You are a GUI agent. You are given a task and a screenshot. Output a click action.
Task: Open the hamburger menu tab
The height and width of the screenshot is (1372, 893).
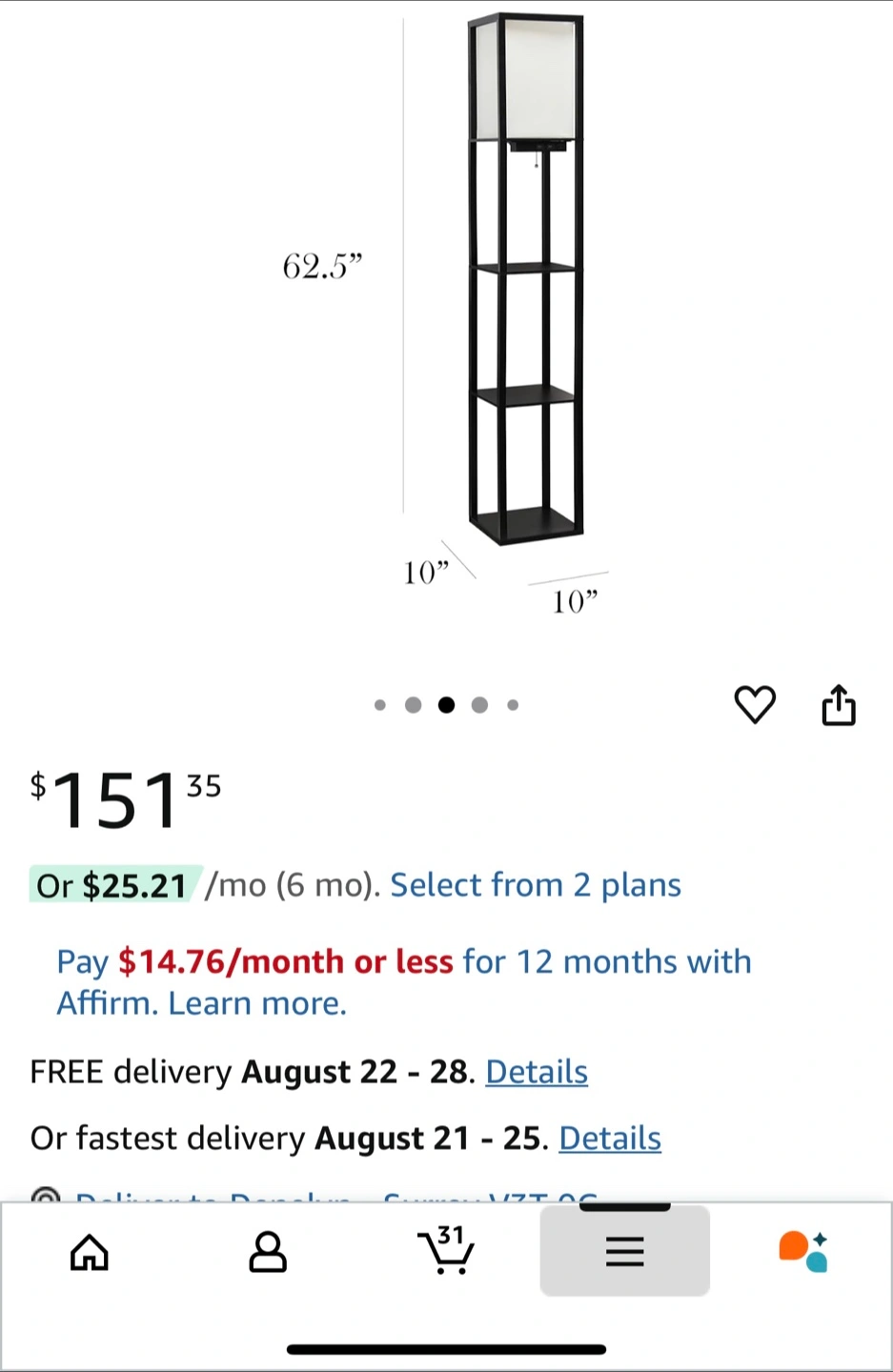coord(625,1251)
